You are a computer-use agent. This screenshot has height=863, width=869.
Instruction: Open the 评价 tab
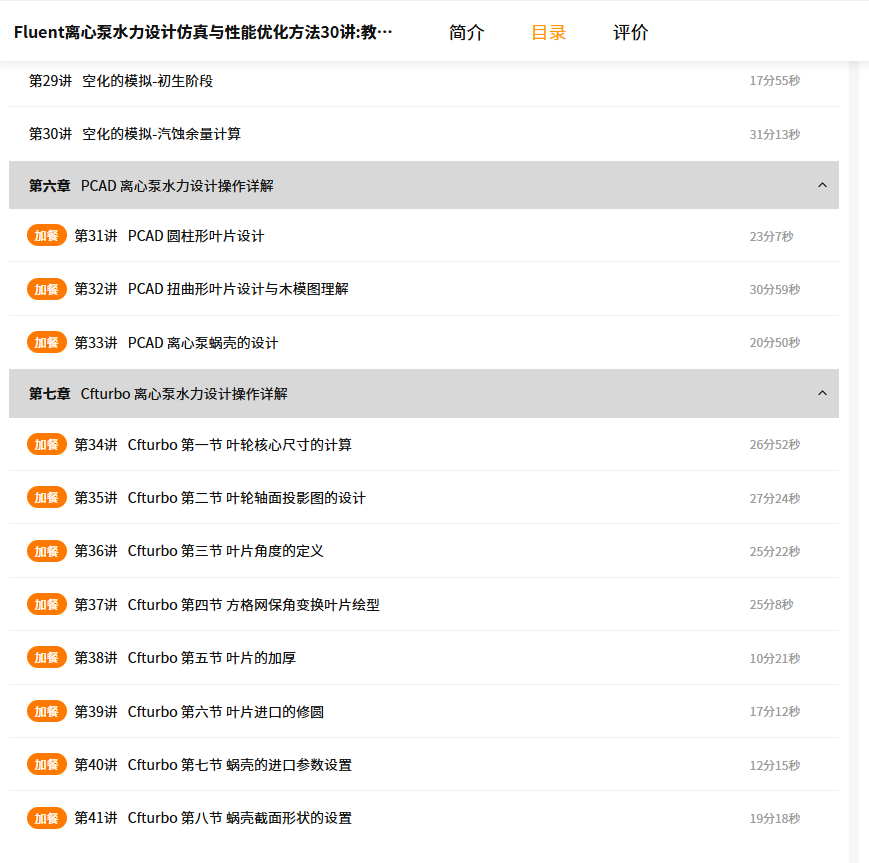coord(630,32)
